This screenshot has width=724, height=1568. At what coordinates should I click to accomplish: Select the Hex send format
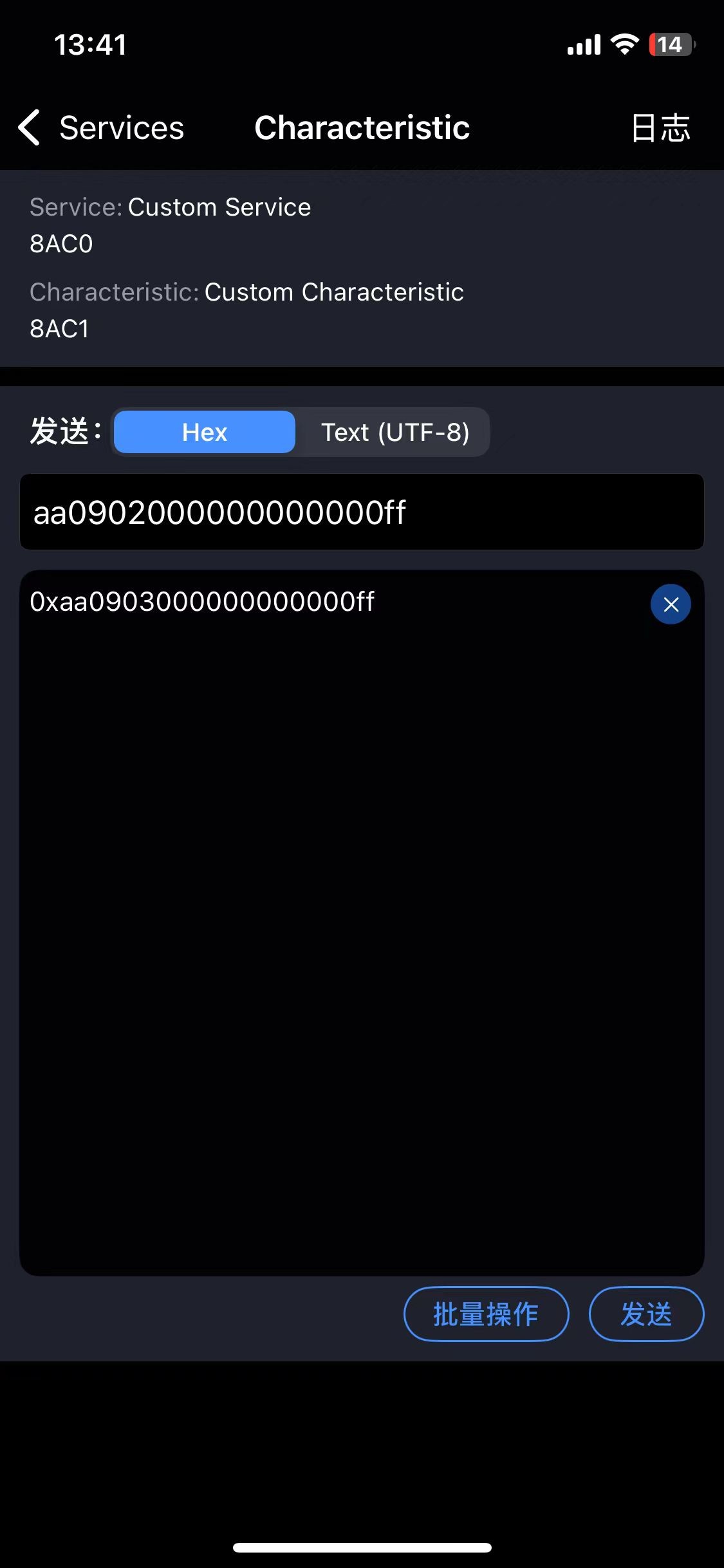pos(205,432)
